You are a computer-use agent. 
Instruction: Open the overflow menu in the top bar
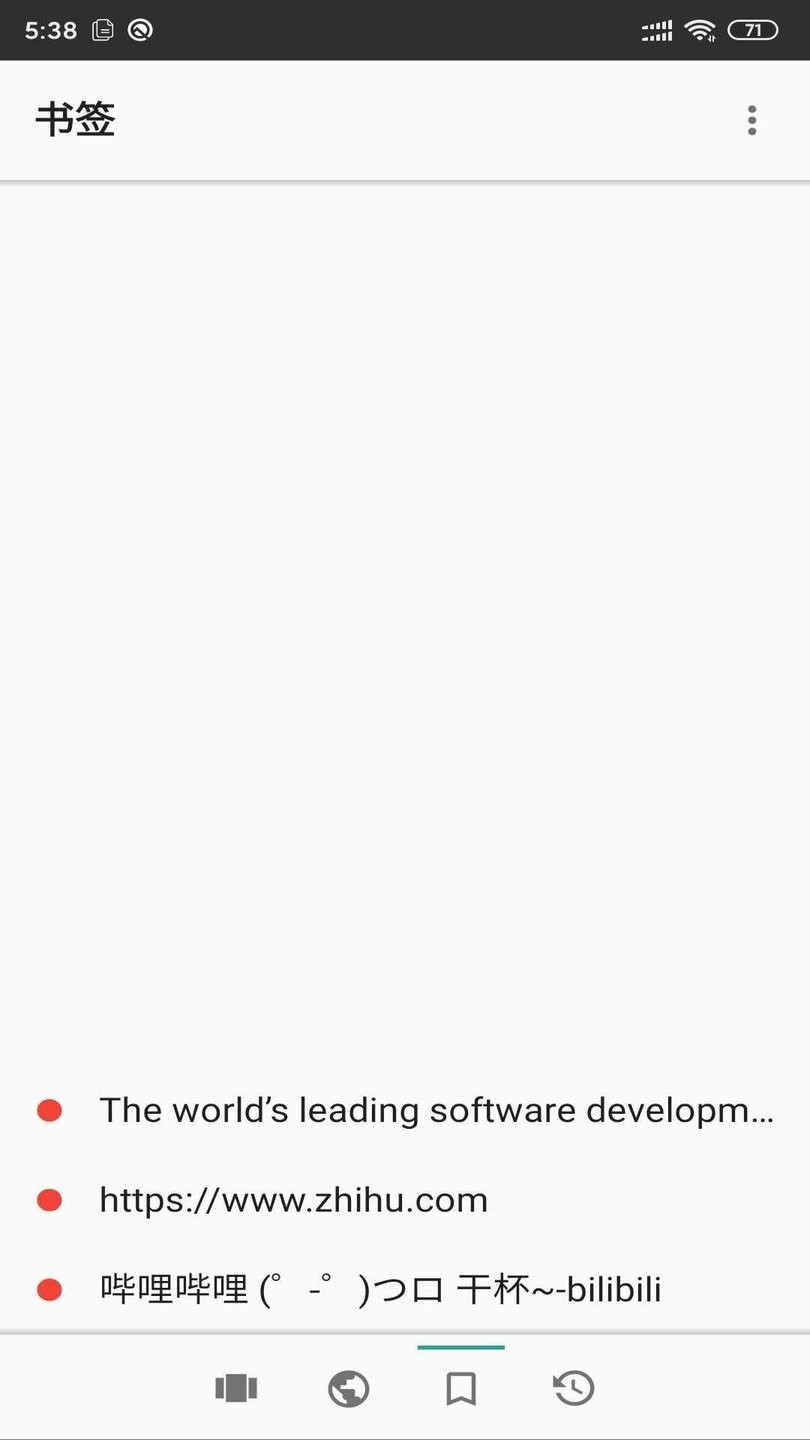(752, 120)
